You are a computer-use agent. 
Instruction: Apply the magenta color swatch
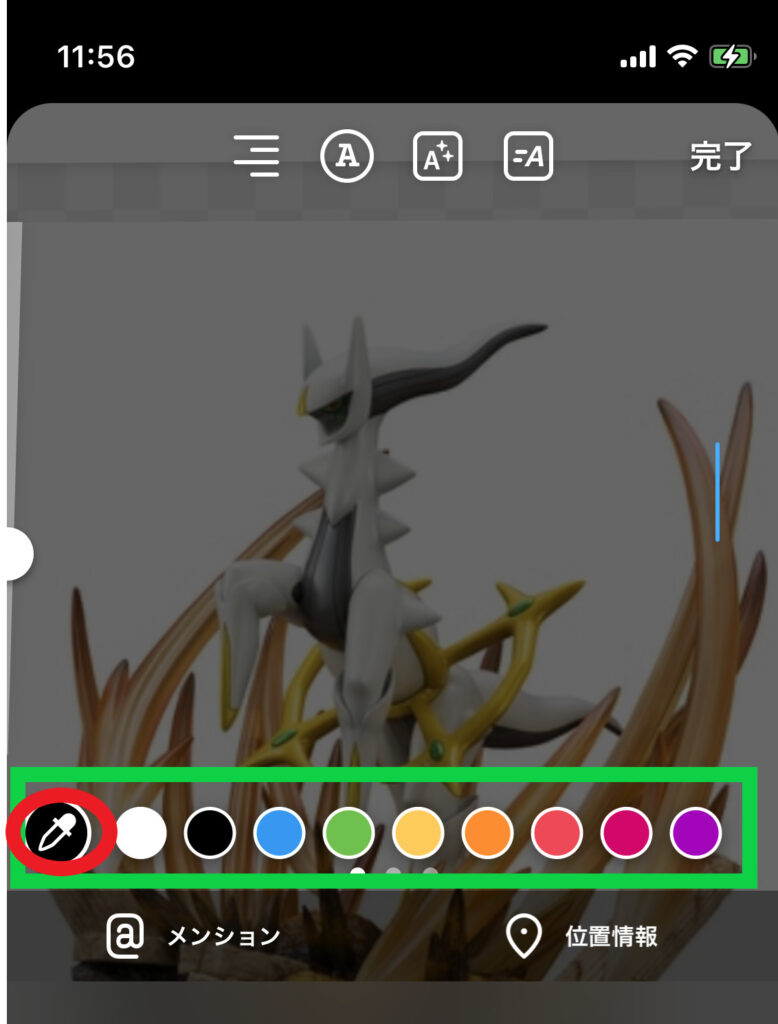(x=626, y=832)
